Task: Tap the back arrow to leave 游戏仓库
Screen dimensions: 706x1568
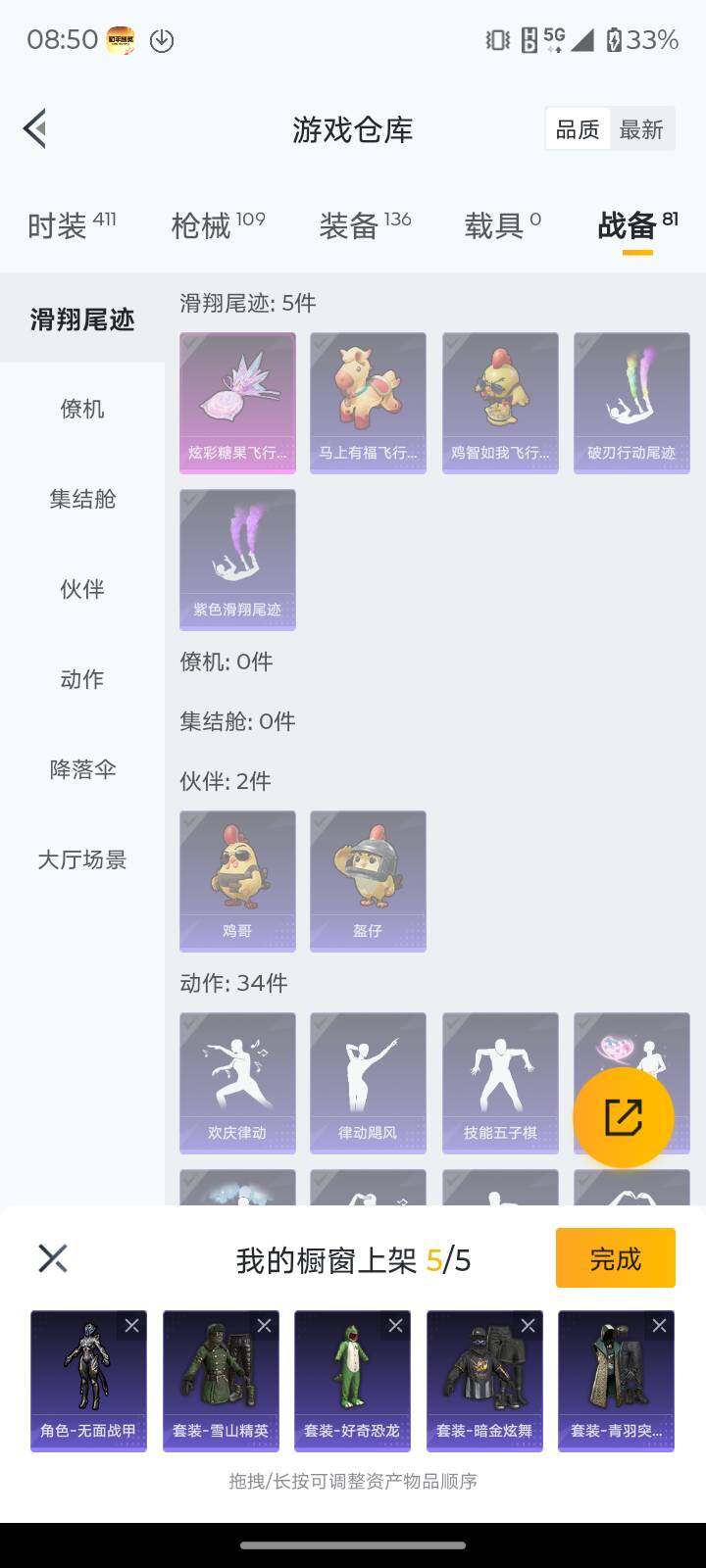Action: click(34, 127)
